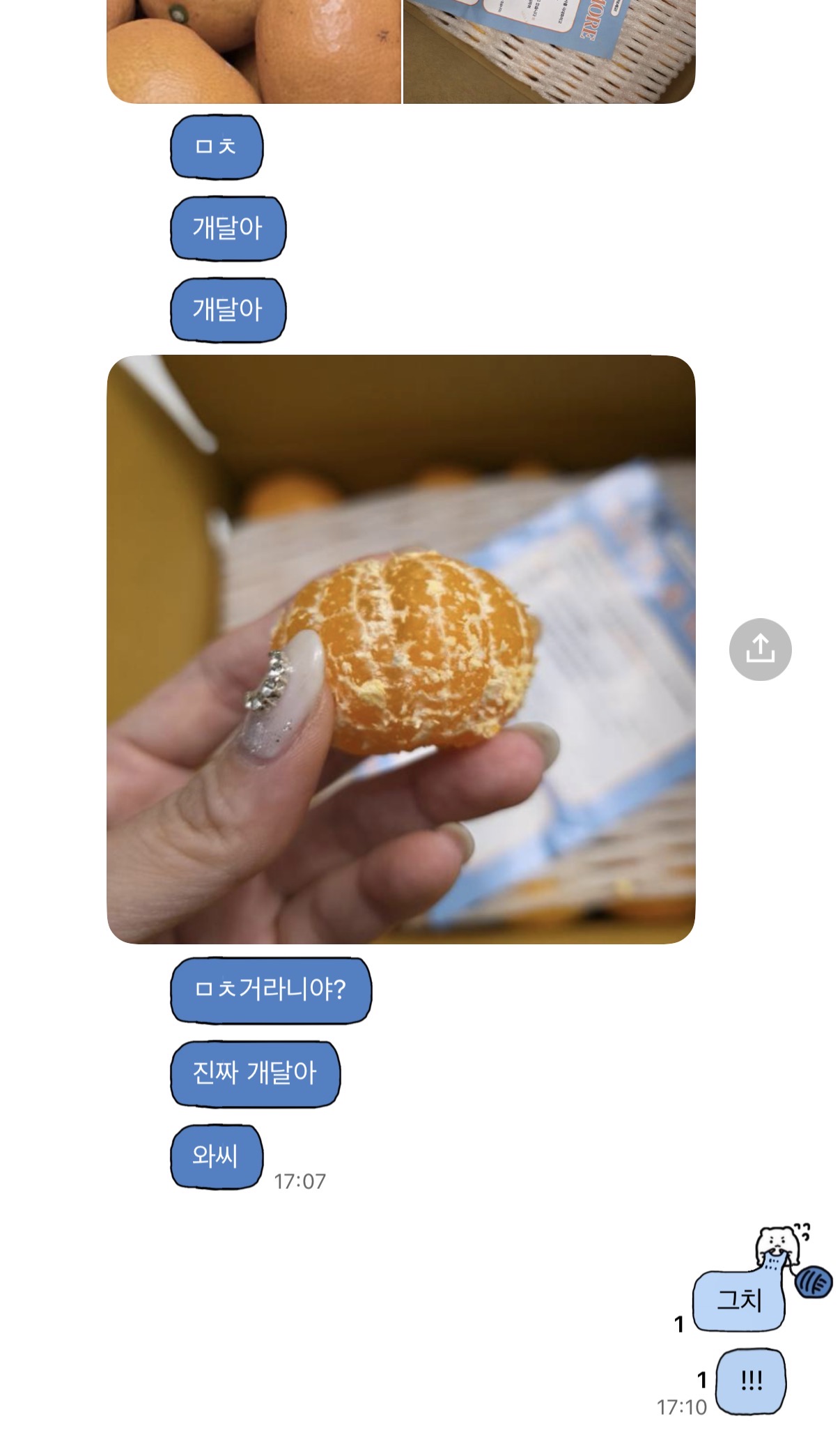The image size is (840, 1444).
Task: Share the peeled tangerine photo
Action: pos(760,649)
